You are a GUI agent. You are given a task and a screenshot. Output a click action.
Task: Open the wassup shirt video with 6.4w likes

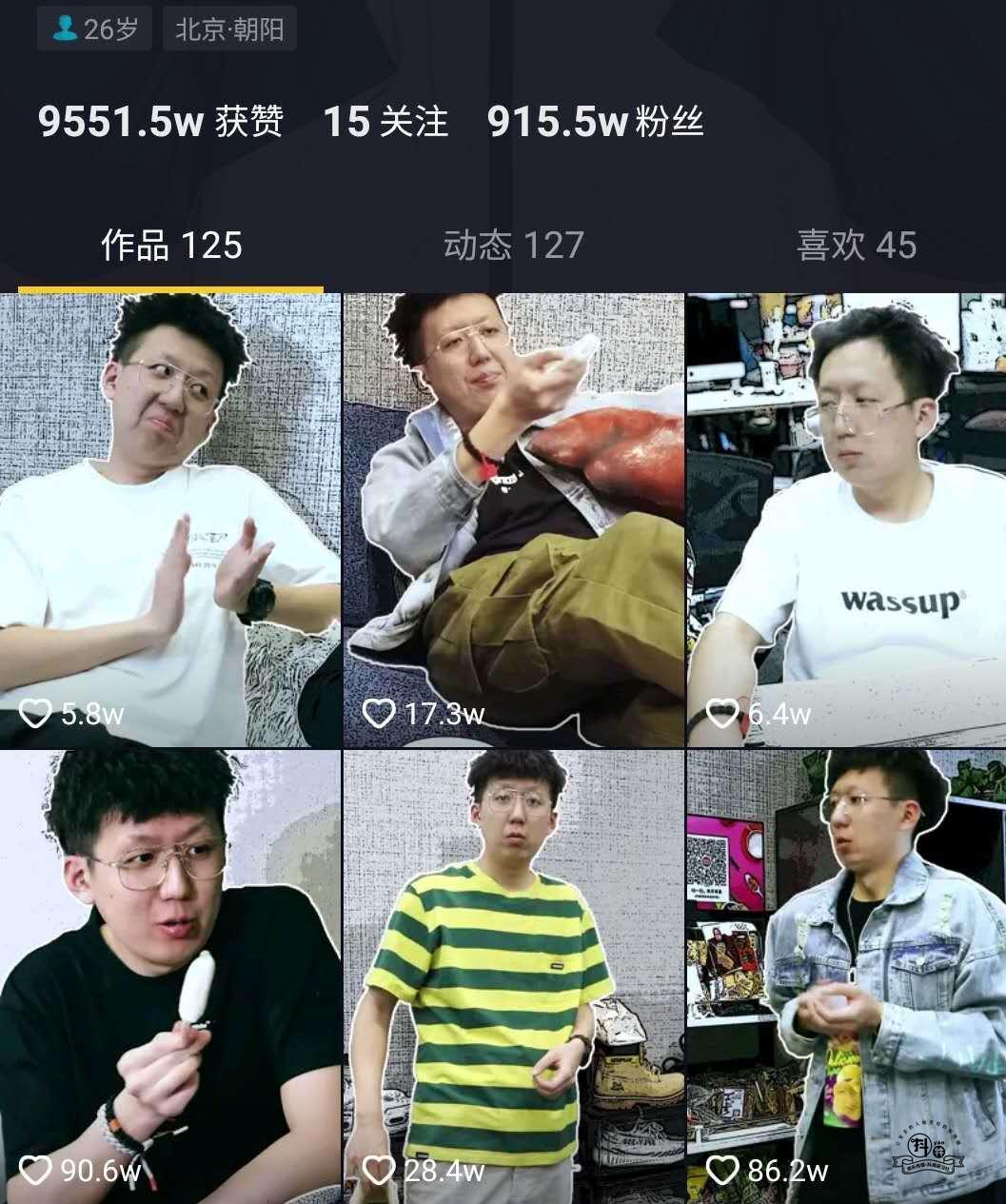pos(846,519)
